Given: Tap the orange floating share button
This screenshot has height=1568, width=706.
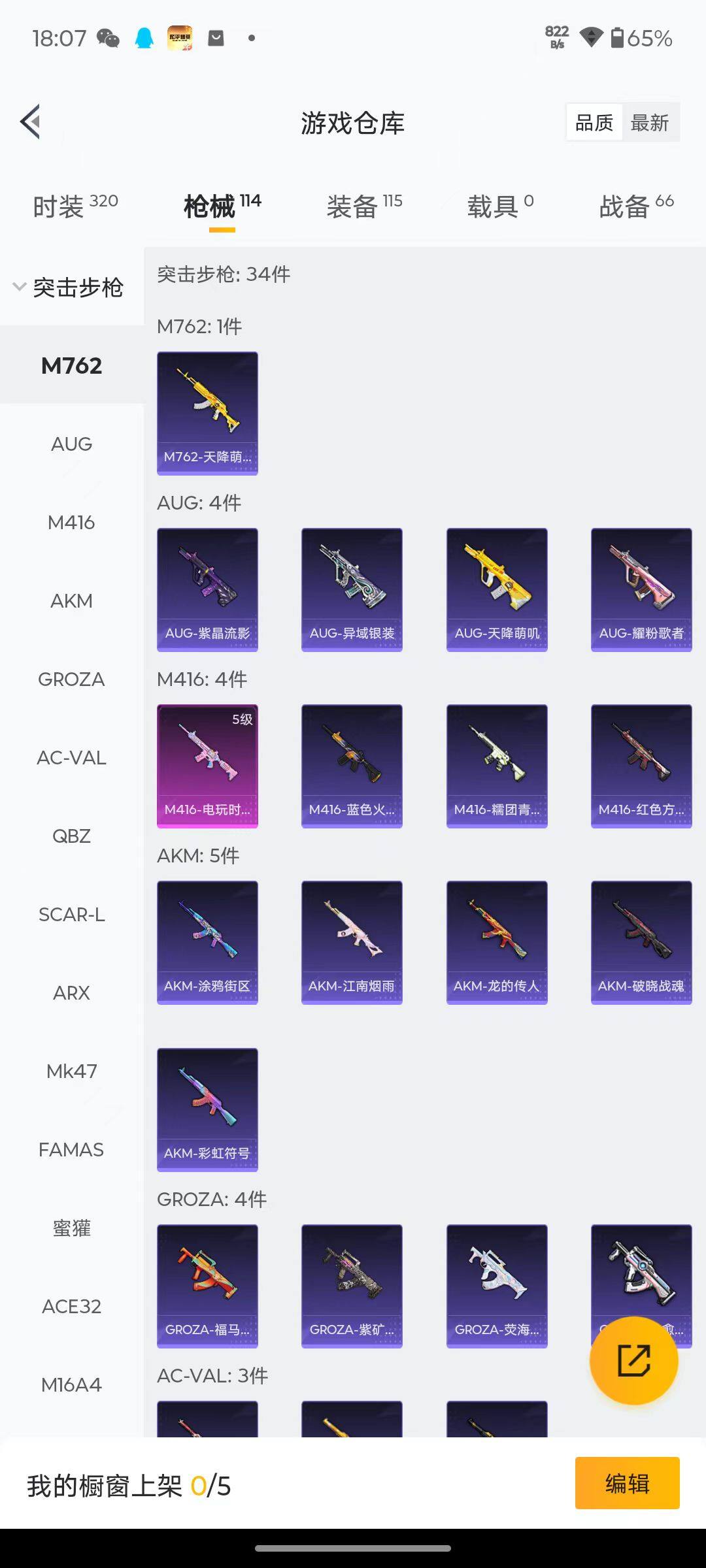Looking at the screenshot, I should [633, 1361].
